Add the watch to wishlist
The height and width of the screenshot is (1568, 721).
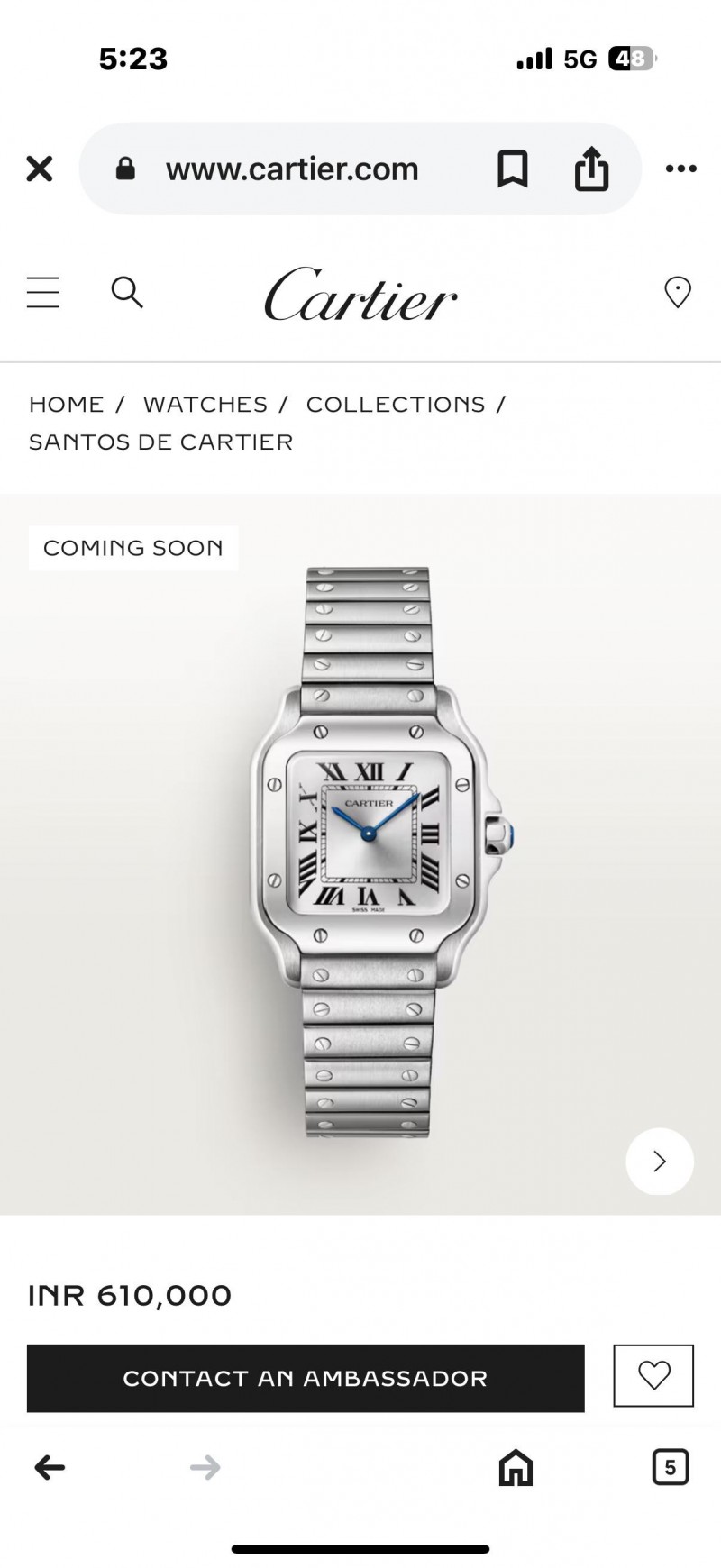(653, 1375)
